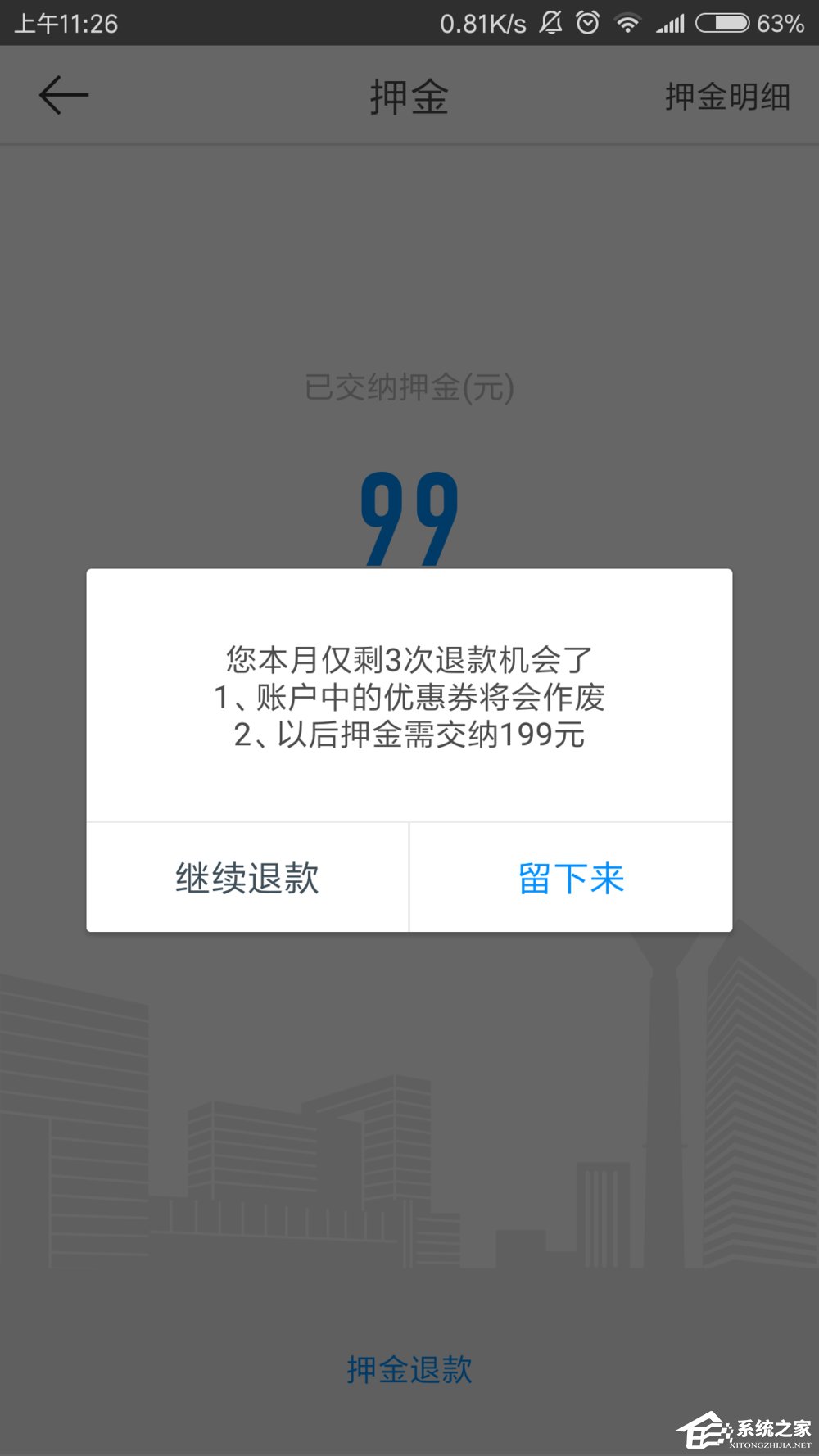This screenshot has height=1456, width=819.
Task: Tap the line about 199元 future deposit
Action: pos(408,735)
